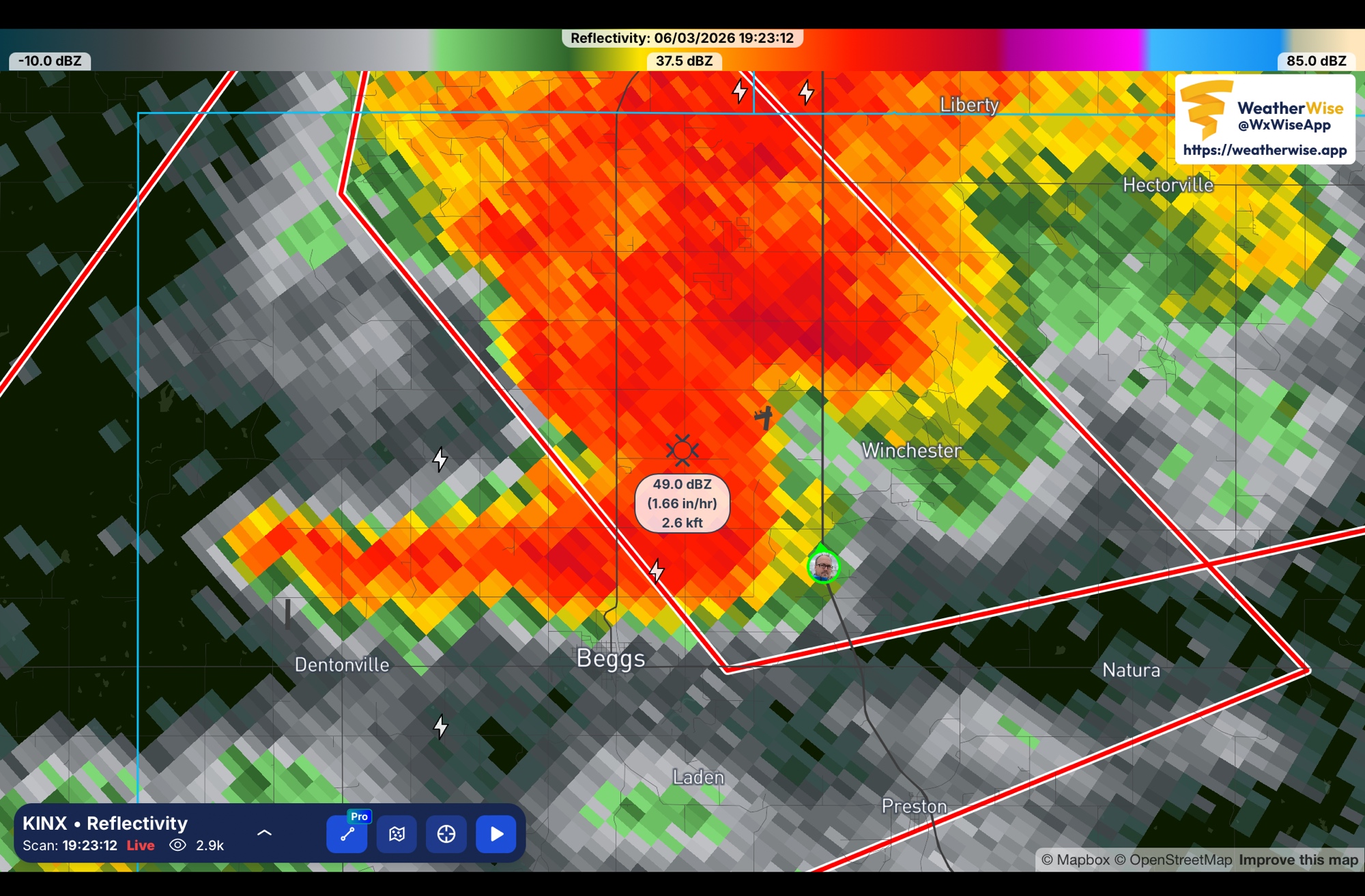Screen dimensions: 1365x896
Task: Play the radar loop animation
Action: (x=496, y=834)
